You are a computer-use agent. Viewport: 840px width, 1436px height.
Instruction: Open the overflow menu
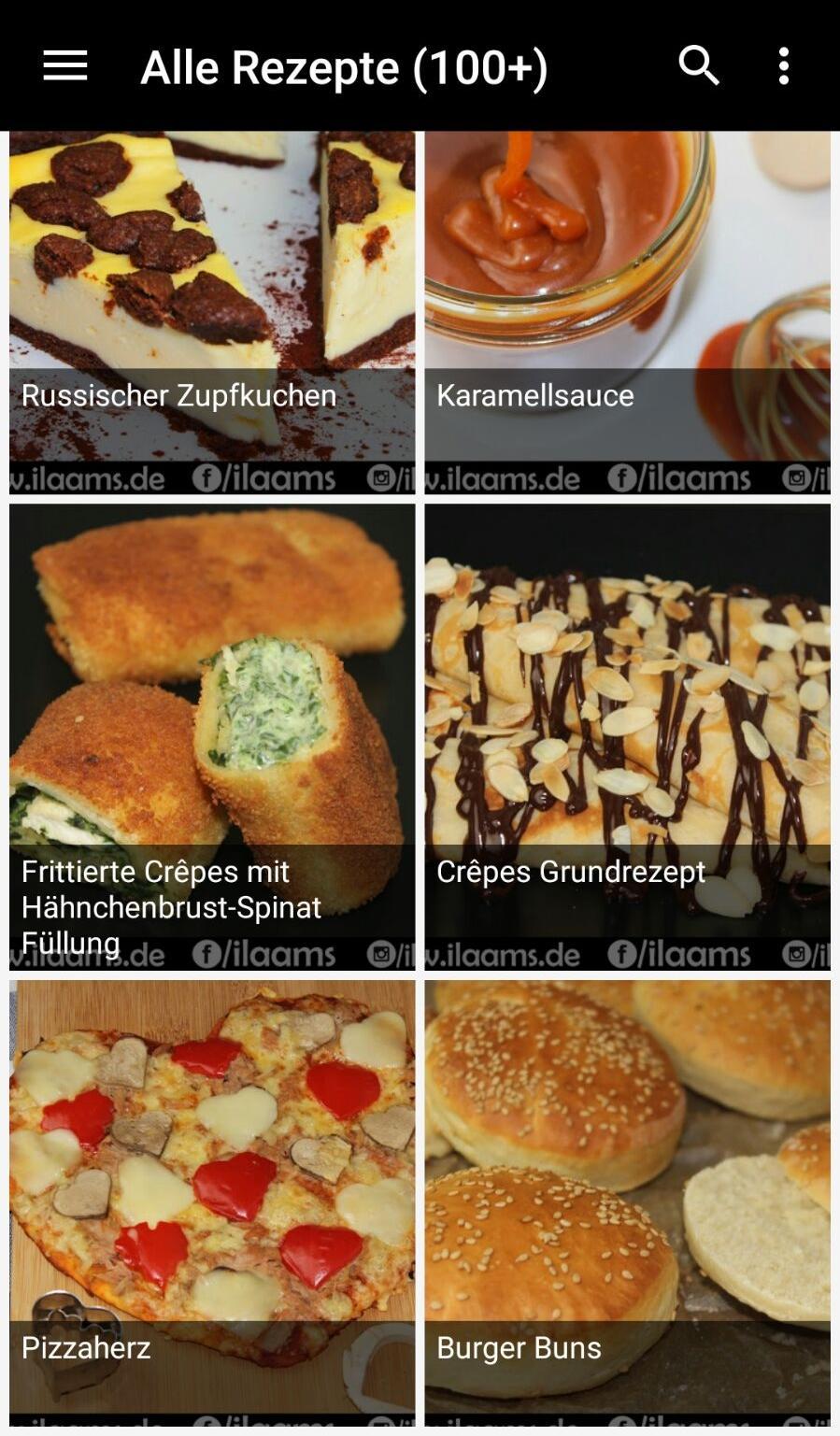tap(784, 66)
